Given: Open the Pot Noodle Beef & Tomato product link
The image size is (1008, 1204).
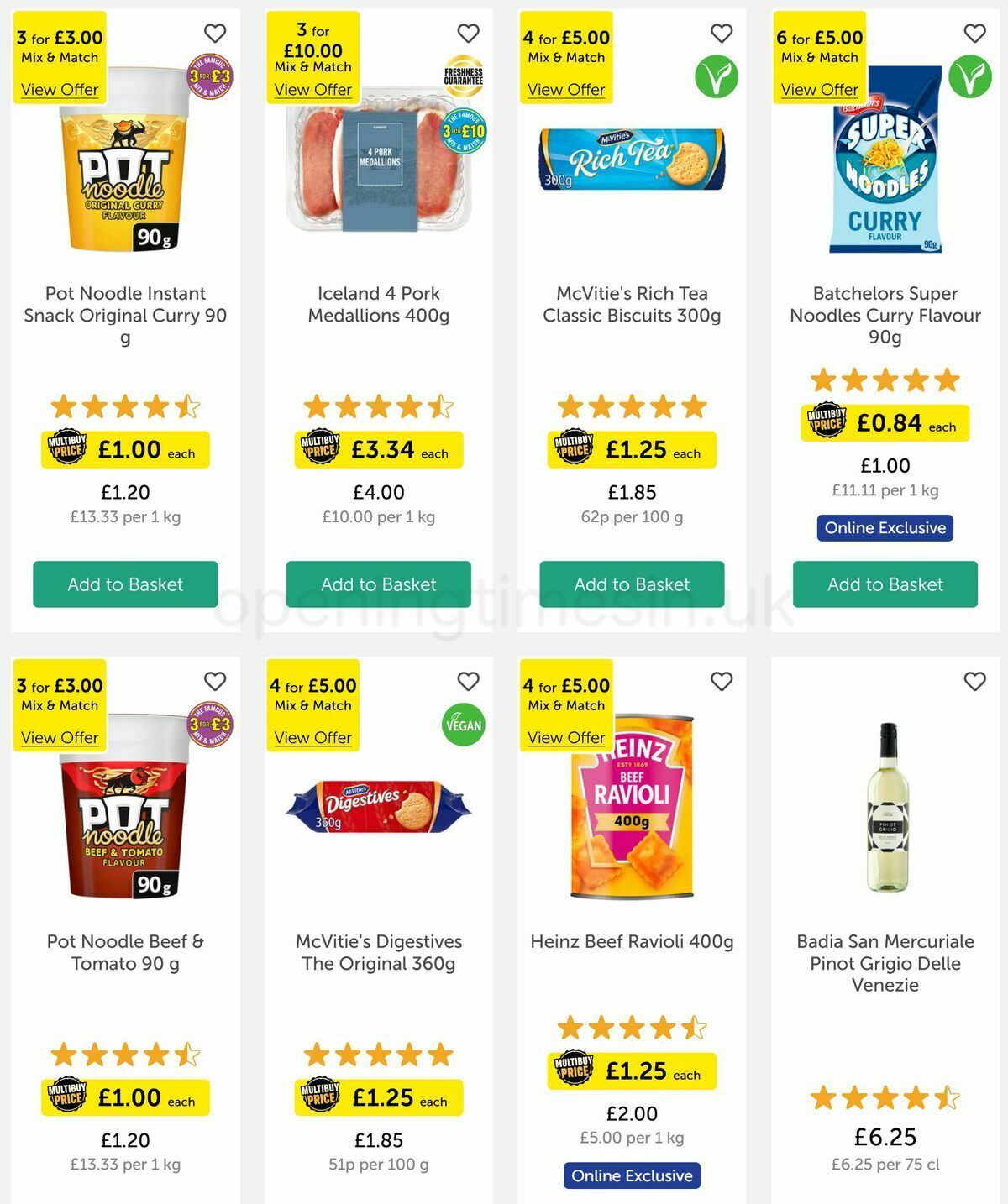Looking at the screenshot, I should (124, 953).
